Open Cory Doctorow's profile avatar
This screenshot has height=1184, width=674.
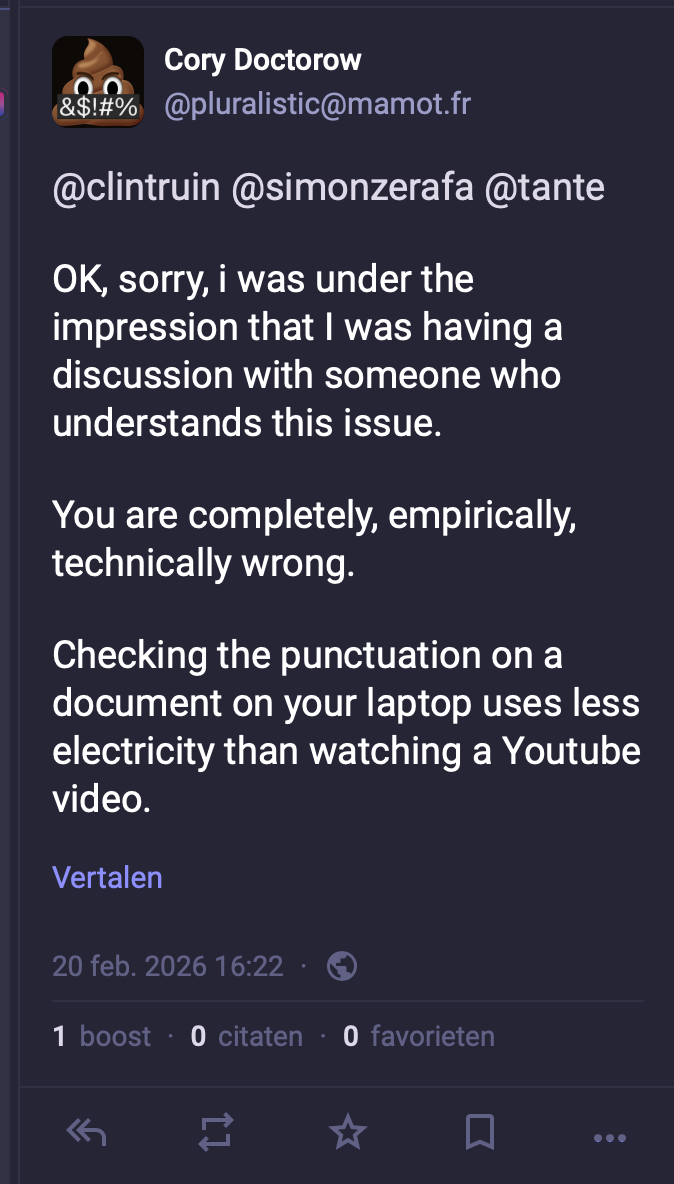(98, 81)
